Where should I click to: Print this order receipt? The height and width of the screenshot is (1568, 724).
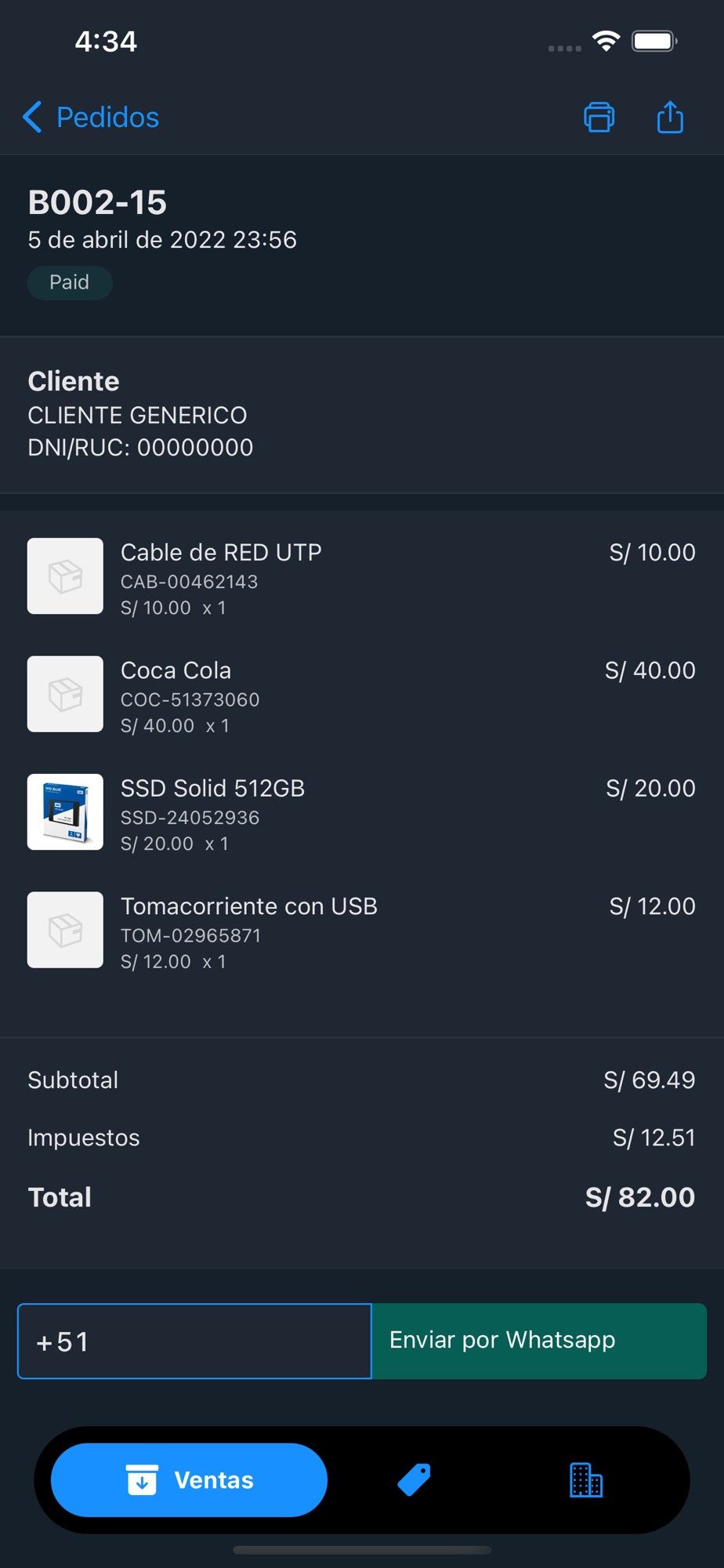[599, 118]
